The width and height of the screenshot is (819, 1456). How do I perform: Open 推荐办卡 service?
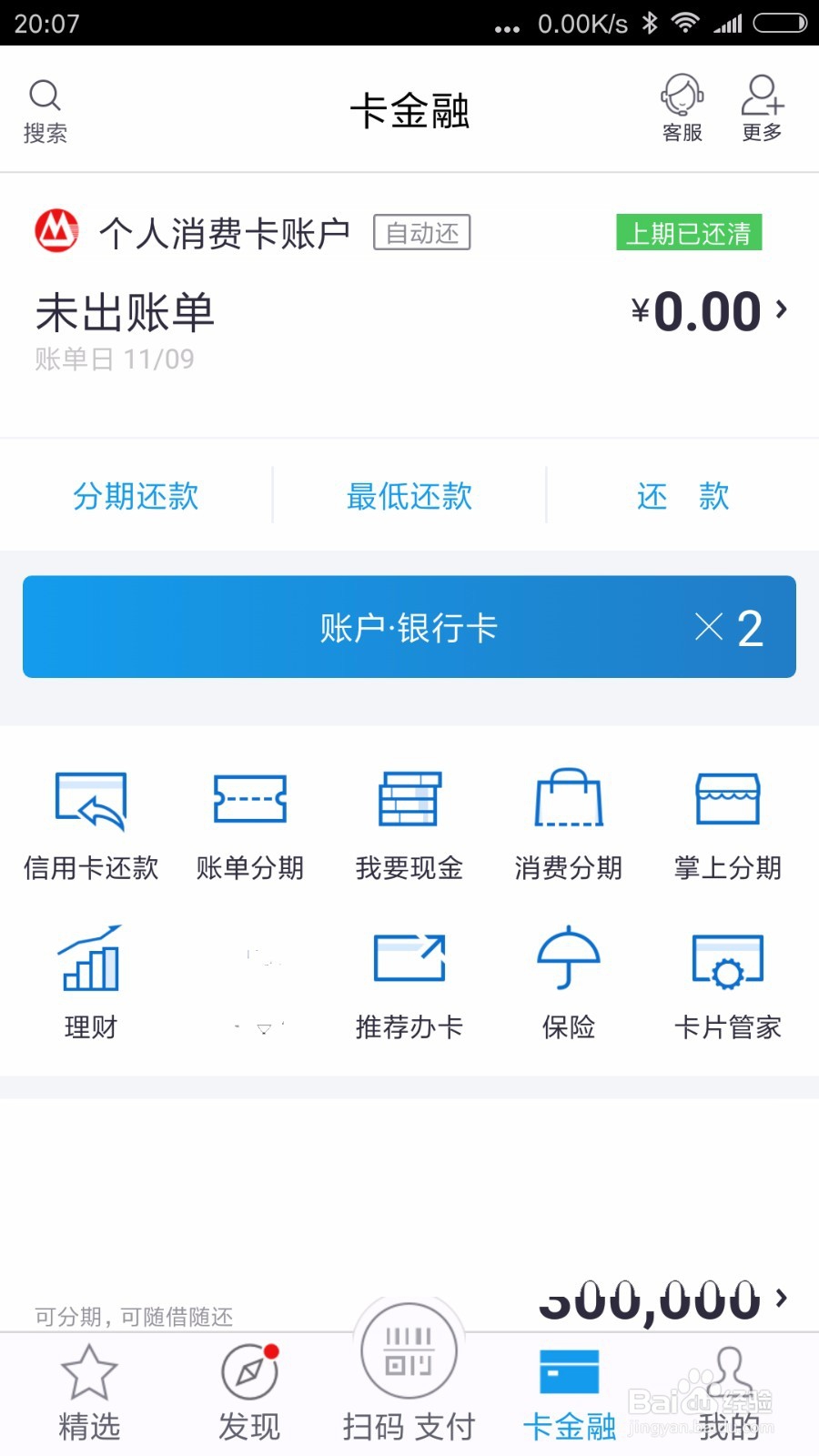click(x=409, y=984)
